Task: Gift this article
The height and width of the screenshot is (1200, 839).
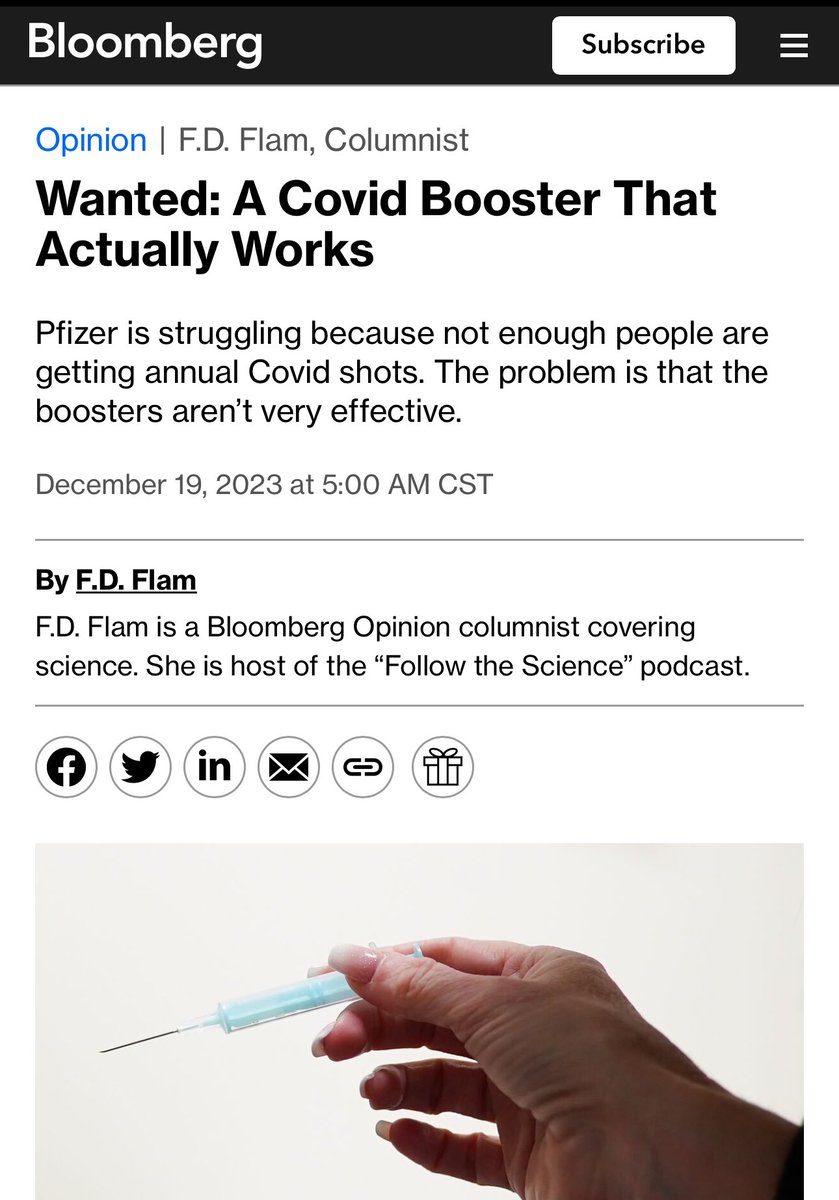Action: [443, 767]
